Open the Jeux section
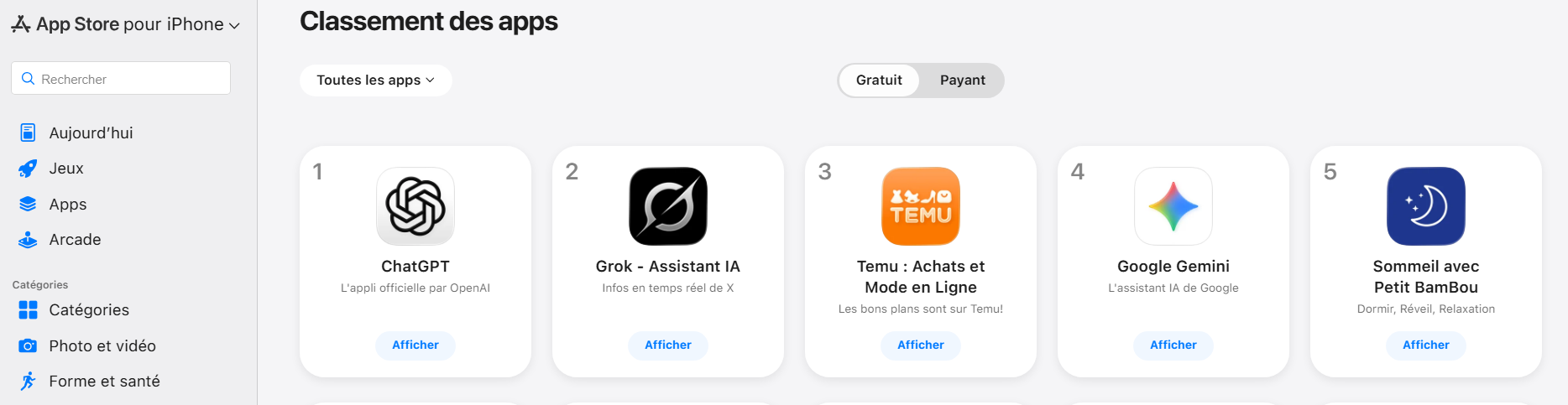1568x405 pixels. (x=65, y=169)
